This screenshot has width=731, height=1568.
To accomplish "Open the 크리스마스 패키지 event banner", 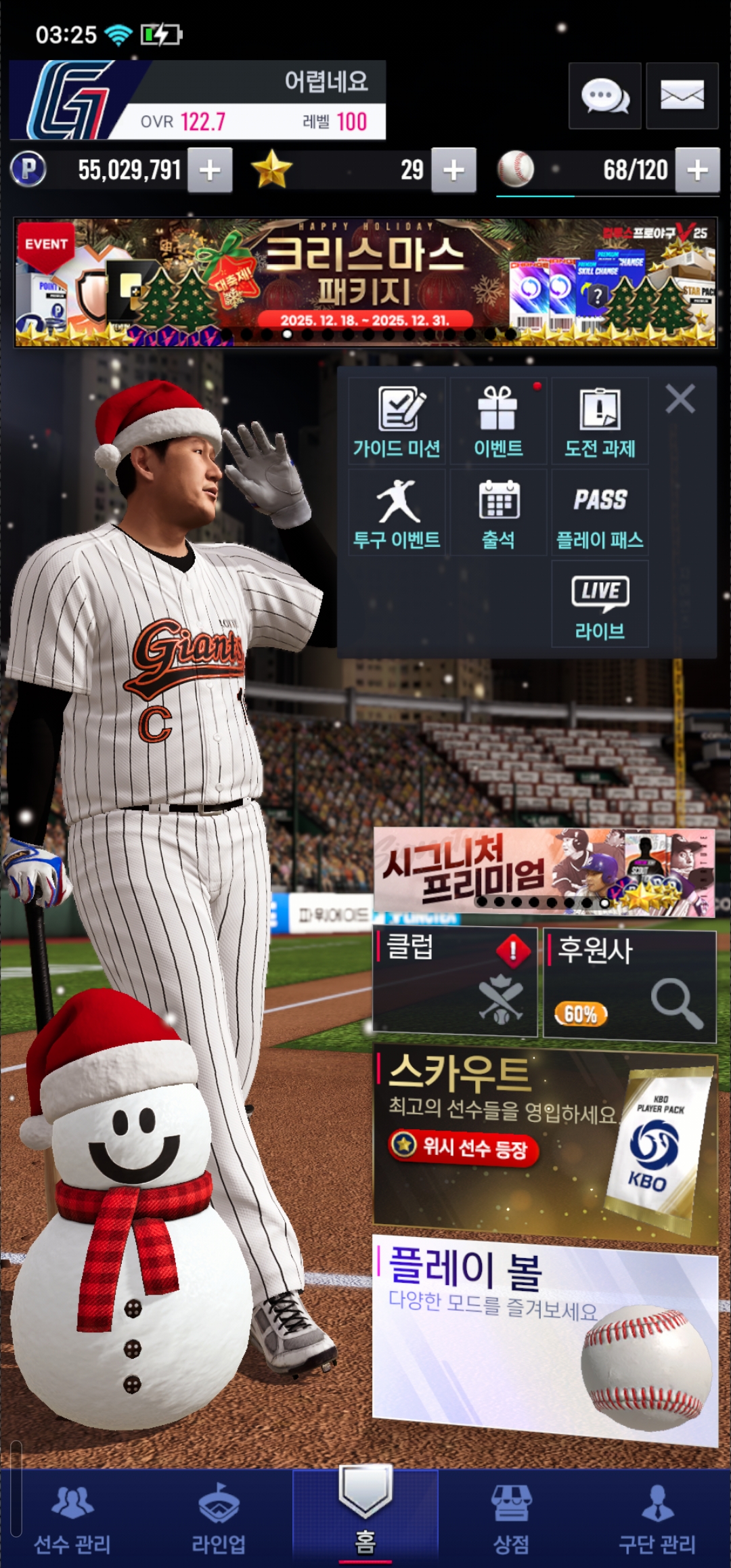I will (x=365, y=282).
